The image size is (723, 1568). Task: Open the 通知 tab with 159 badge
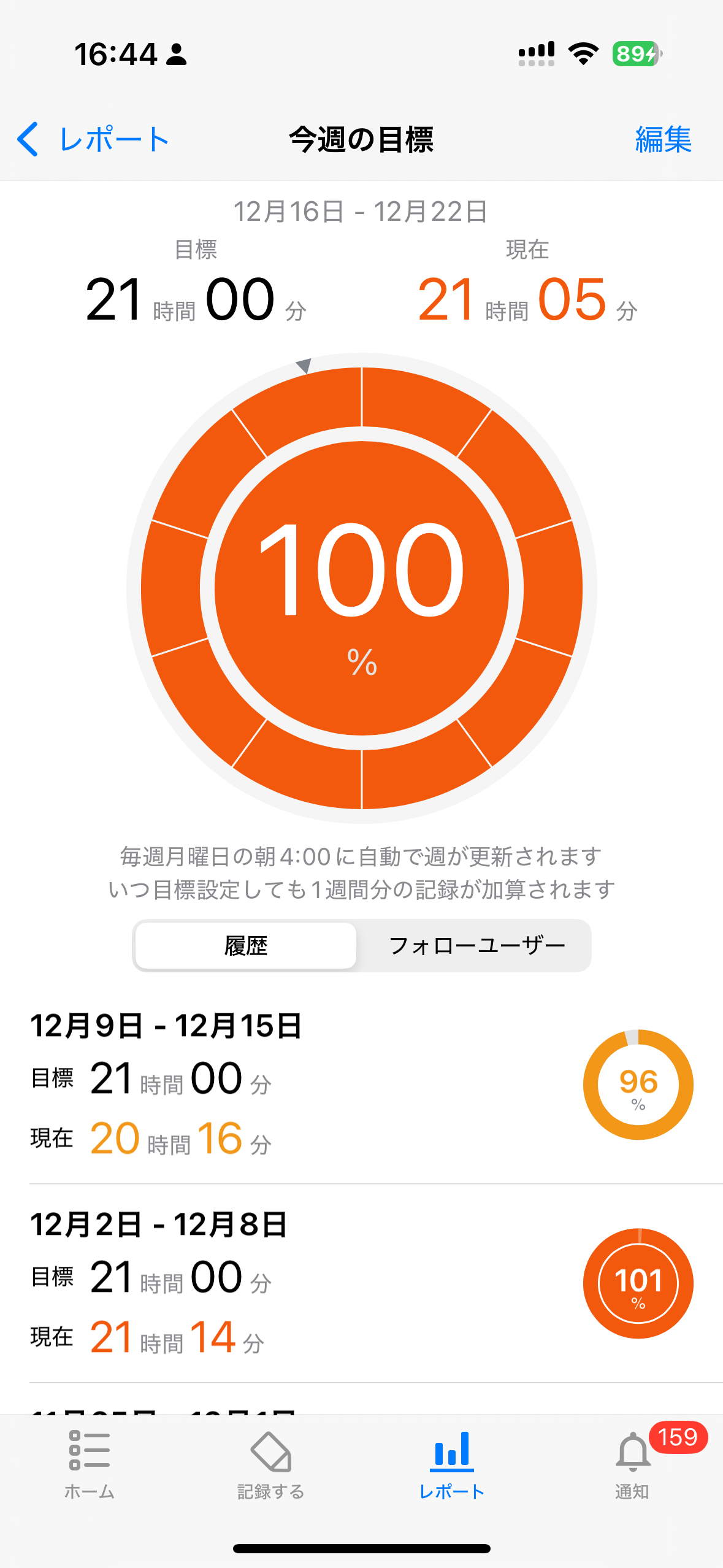pos(633,1465)
